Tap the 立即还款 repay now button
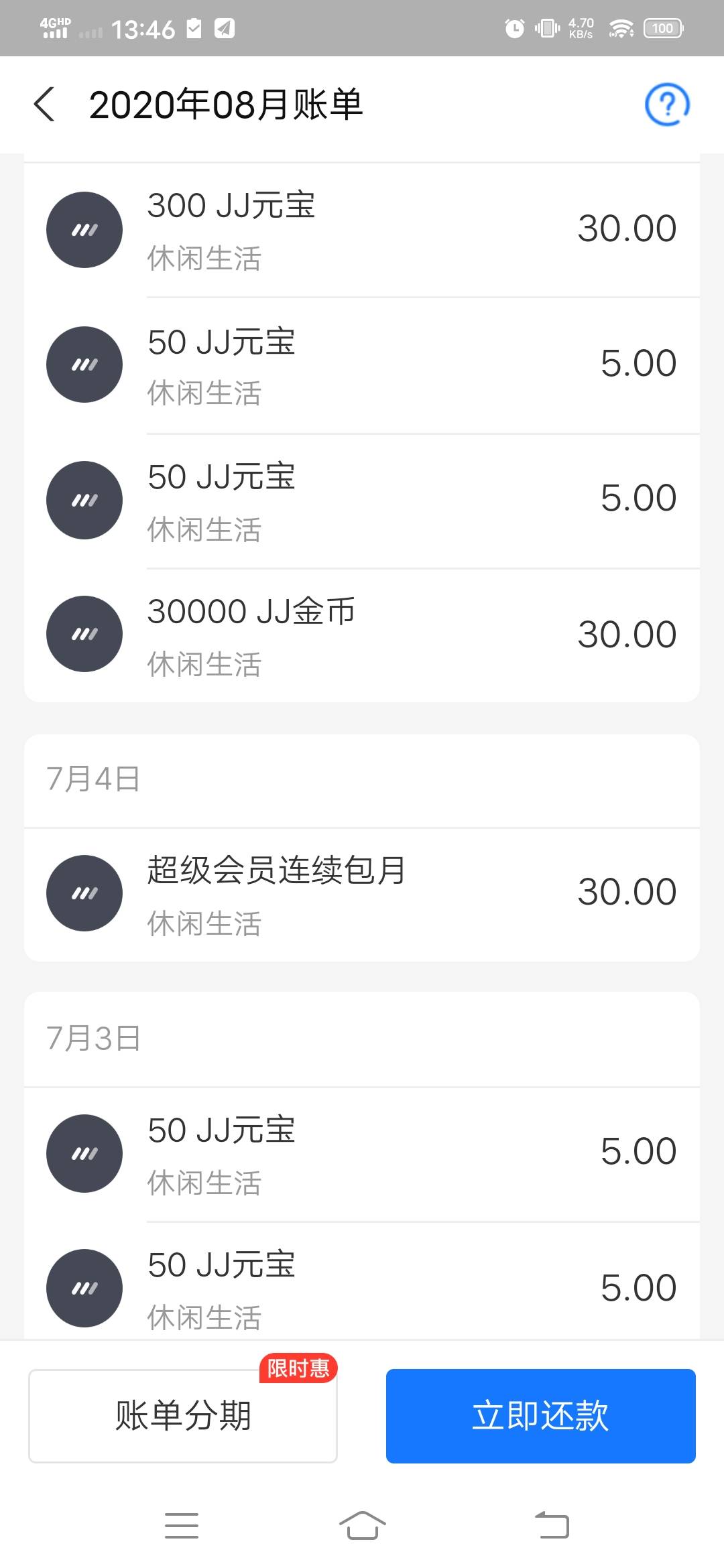Viewport: 724px width, 1568px height. [540, 1416]
